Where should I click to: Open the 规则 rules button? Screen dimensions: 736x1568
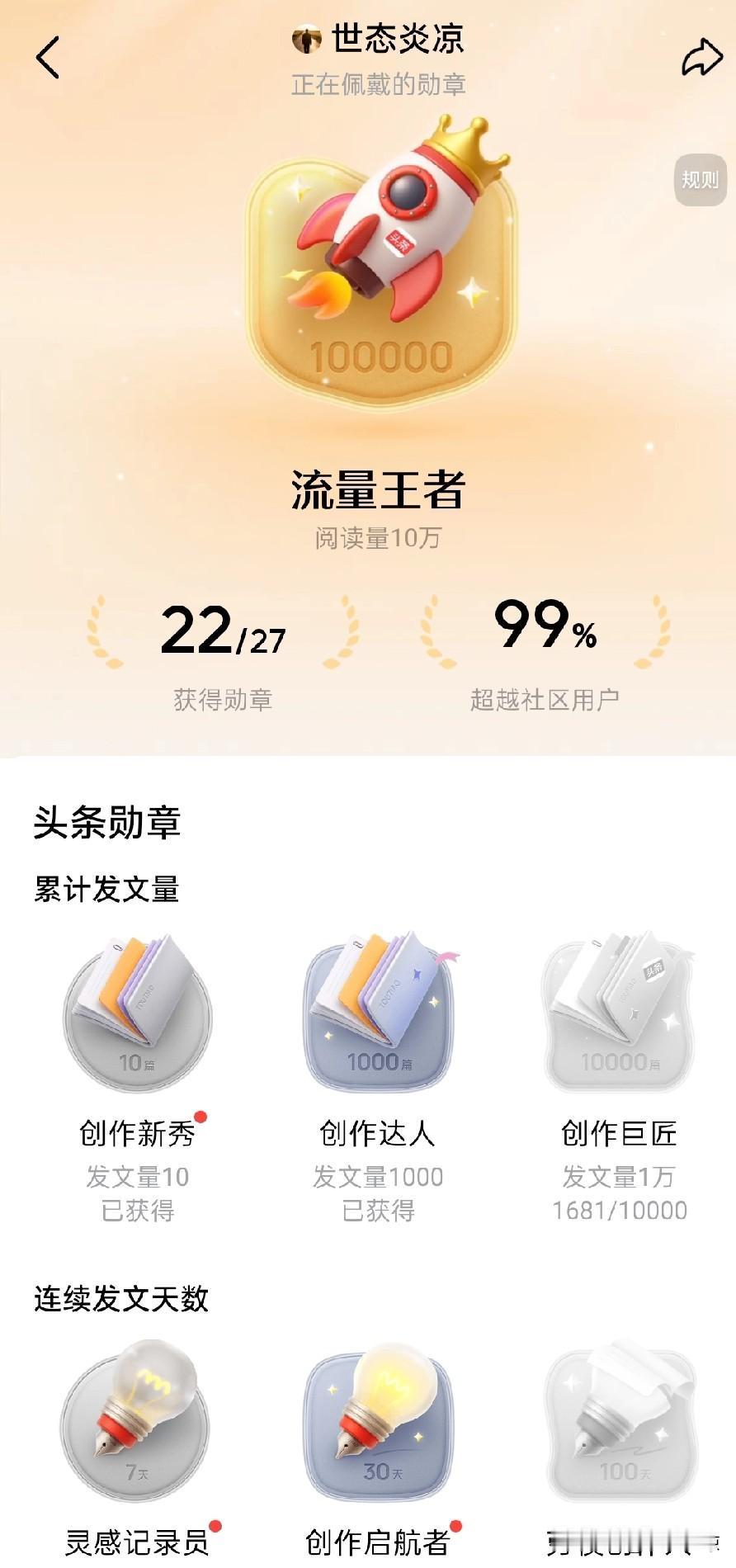pos(698,177)
